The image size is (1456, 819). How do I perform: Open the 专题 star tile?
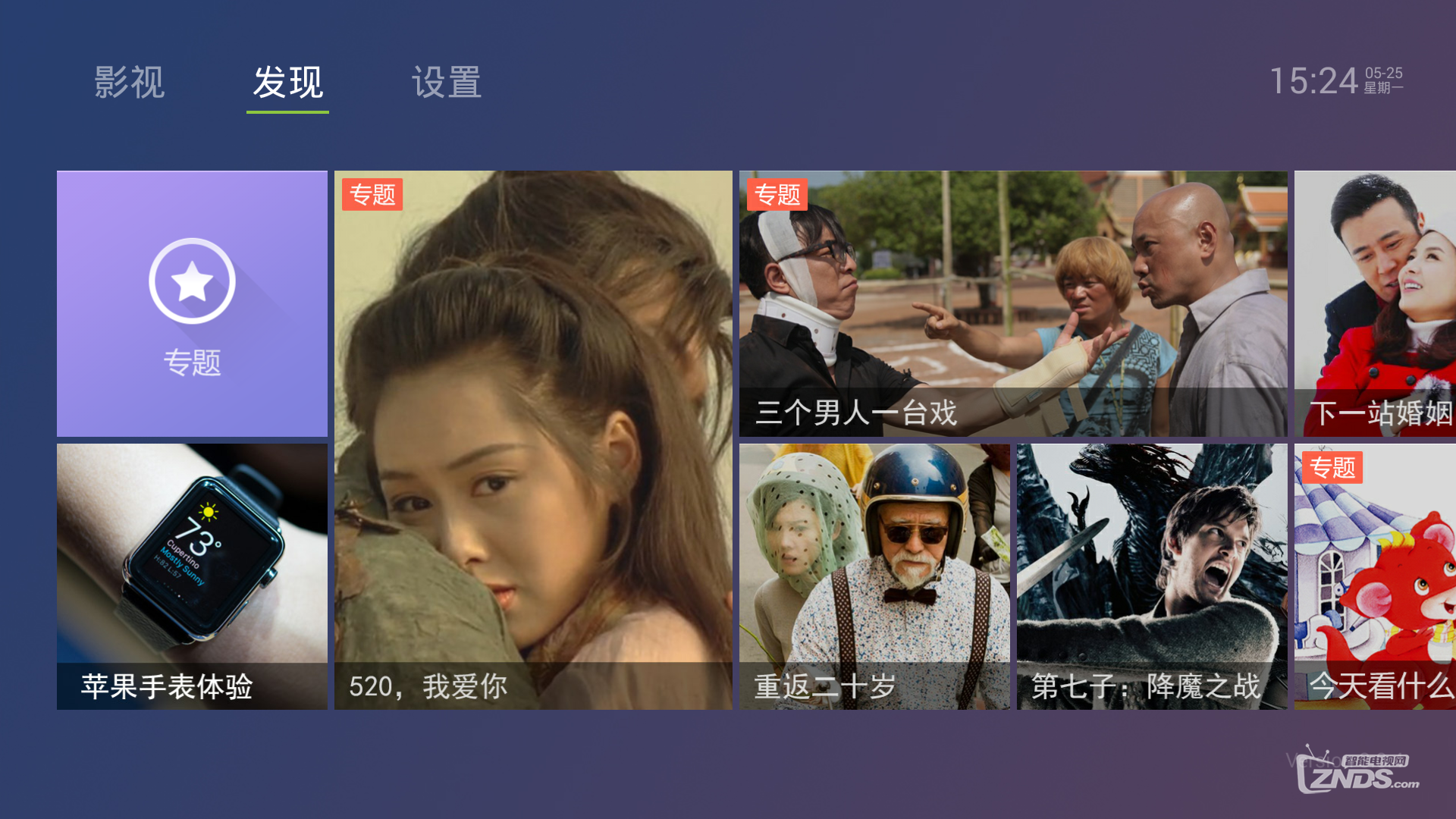click(x=192, y=303)
